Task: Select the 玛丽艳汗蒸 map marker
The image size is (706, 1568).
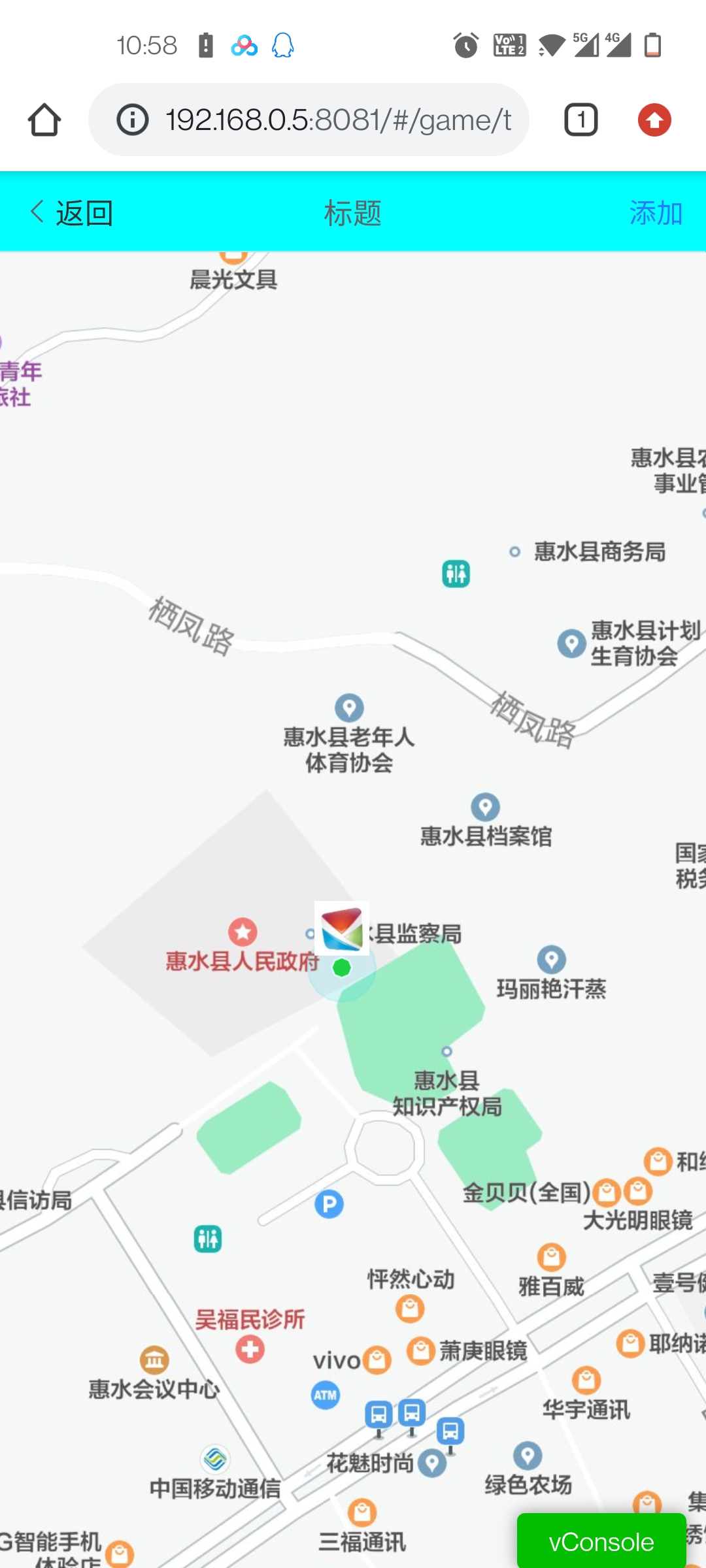Action: 551,960
